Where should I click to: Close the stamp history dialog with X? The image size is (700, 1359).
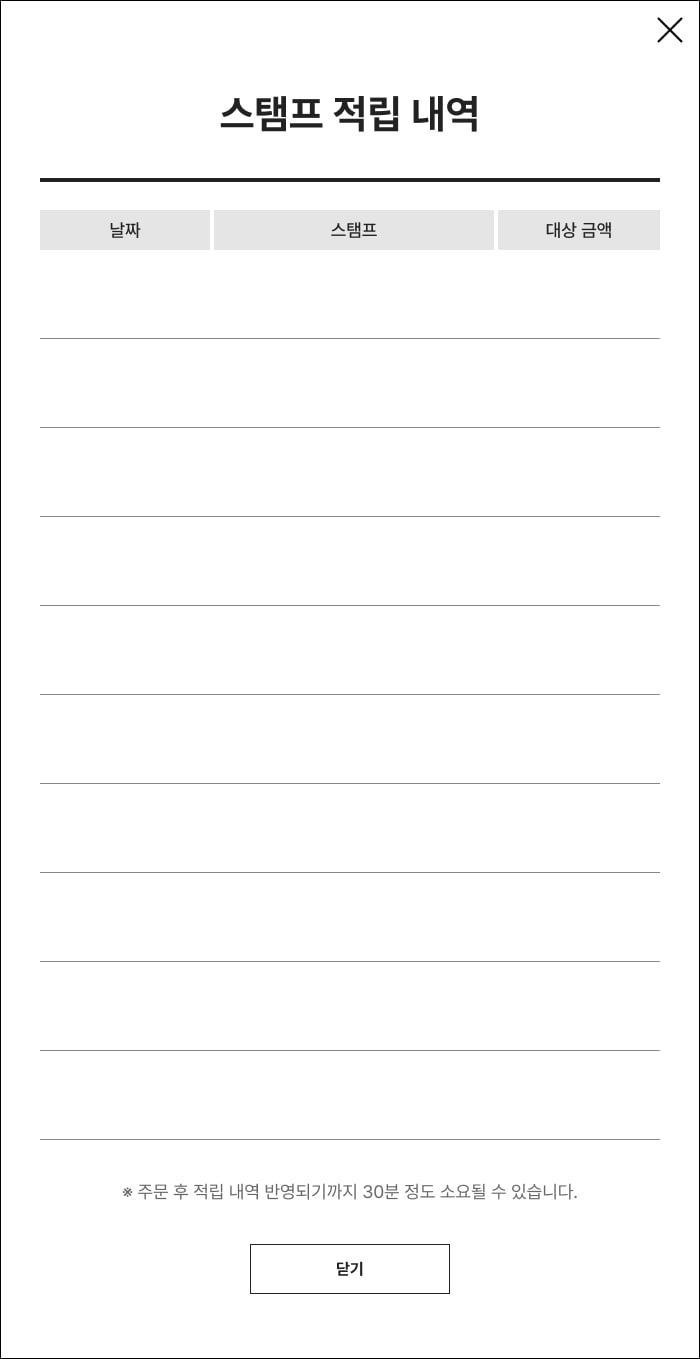(x=669, y=30)
